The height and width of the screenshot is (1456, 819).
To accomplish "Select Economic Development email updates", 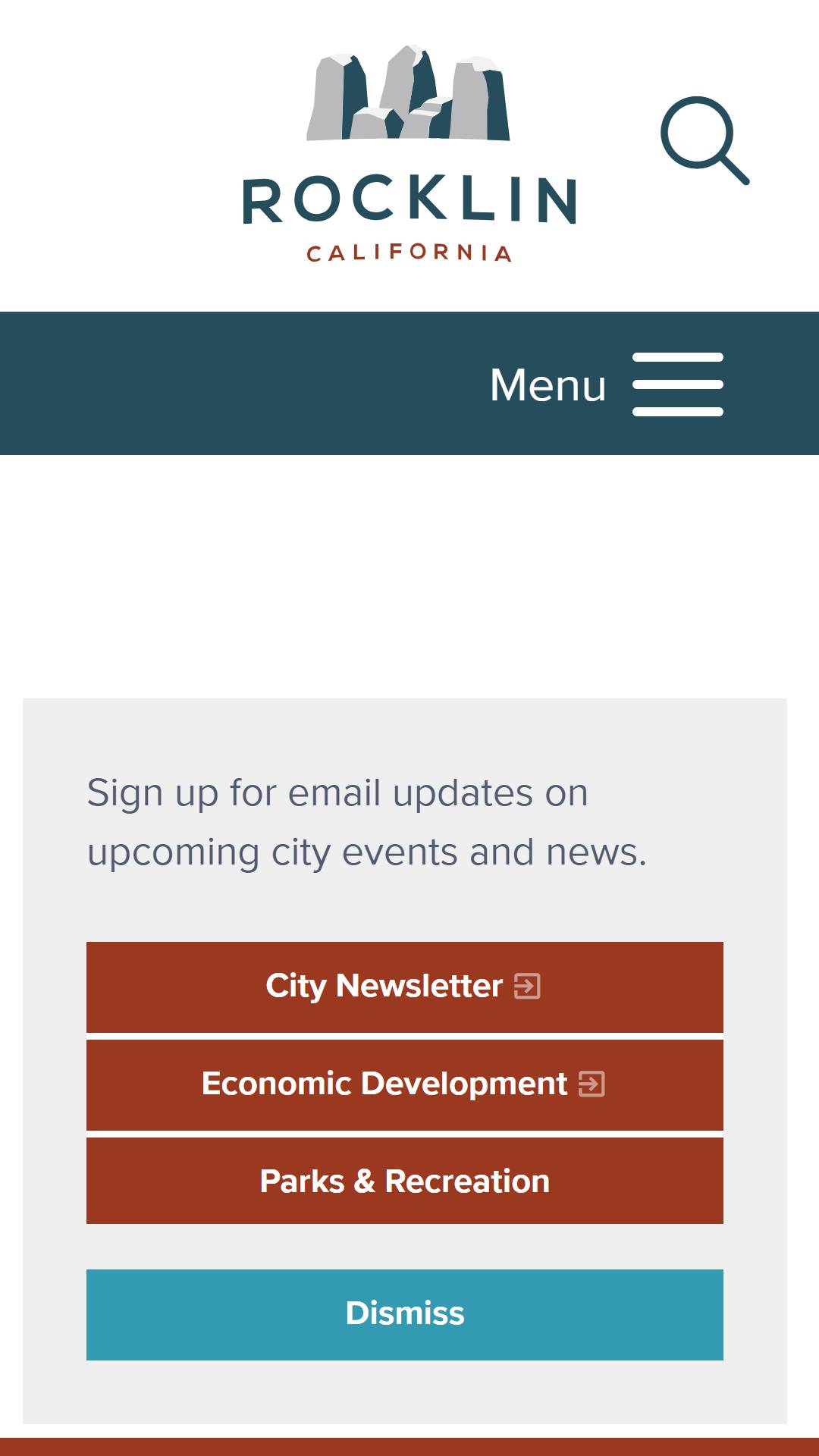I will (x=405, y=1084).
